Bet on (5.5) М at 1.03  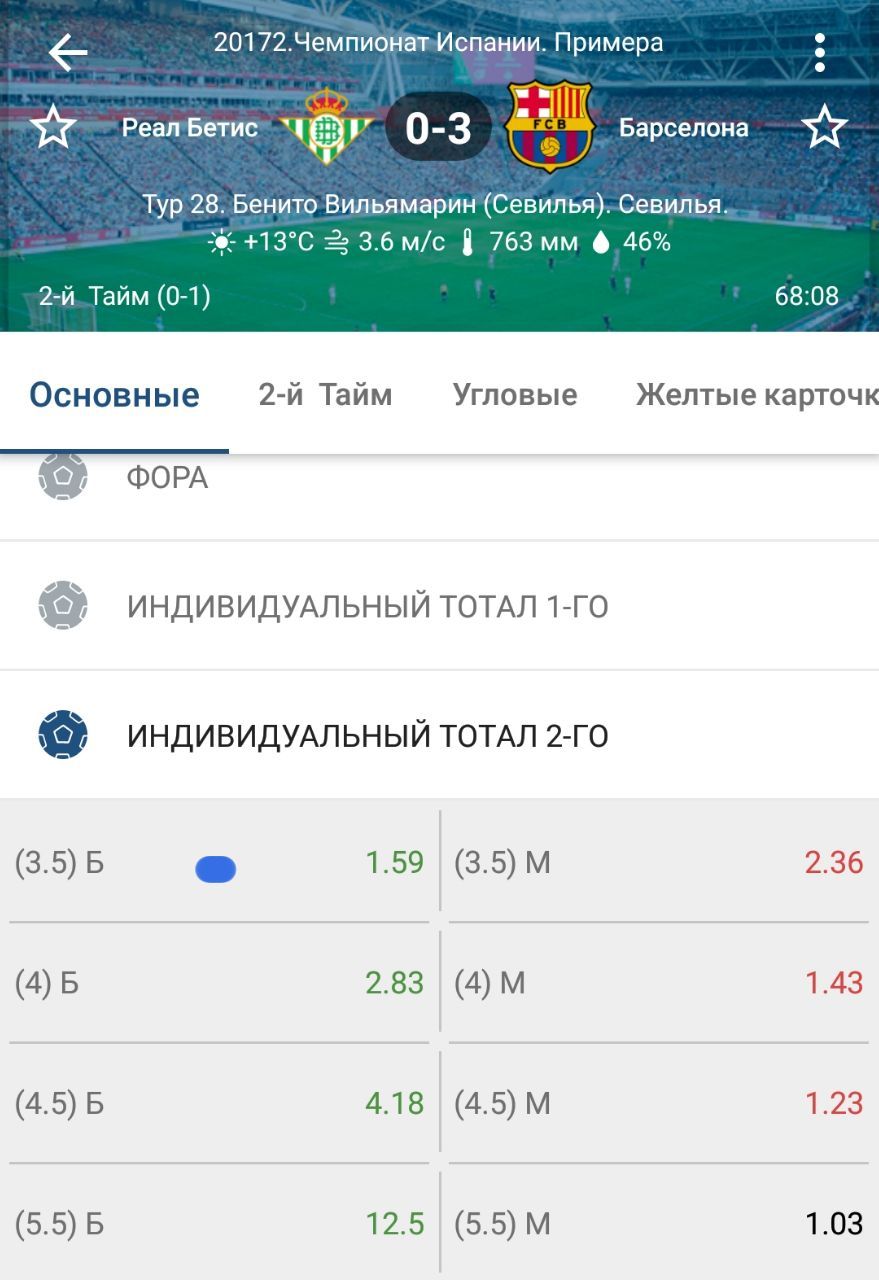tap(658, 1223)
